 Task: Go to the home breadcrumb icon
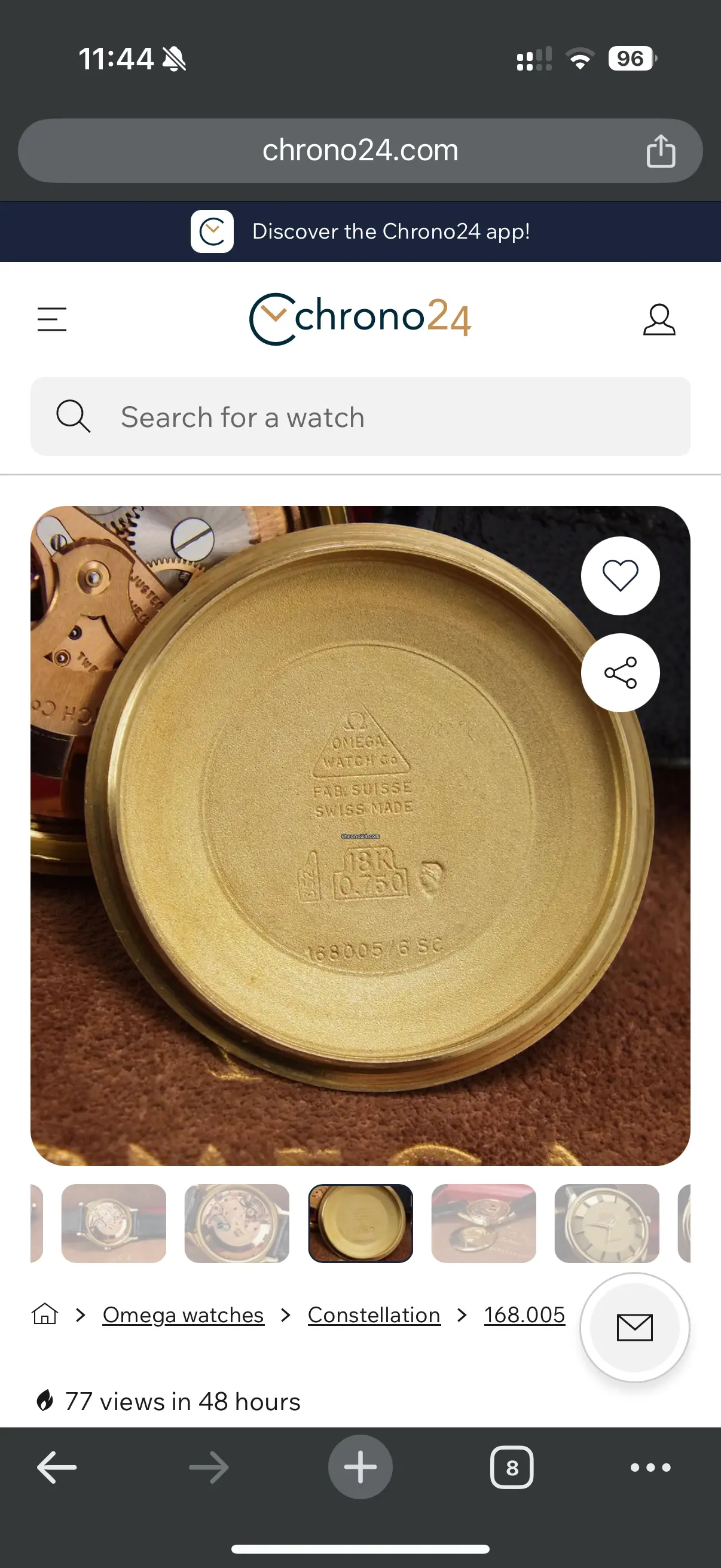click(x=44, y=1314)
